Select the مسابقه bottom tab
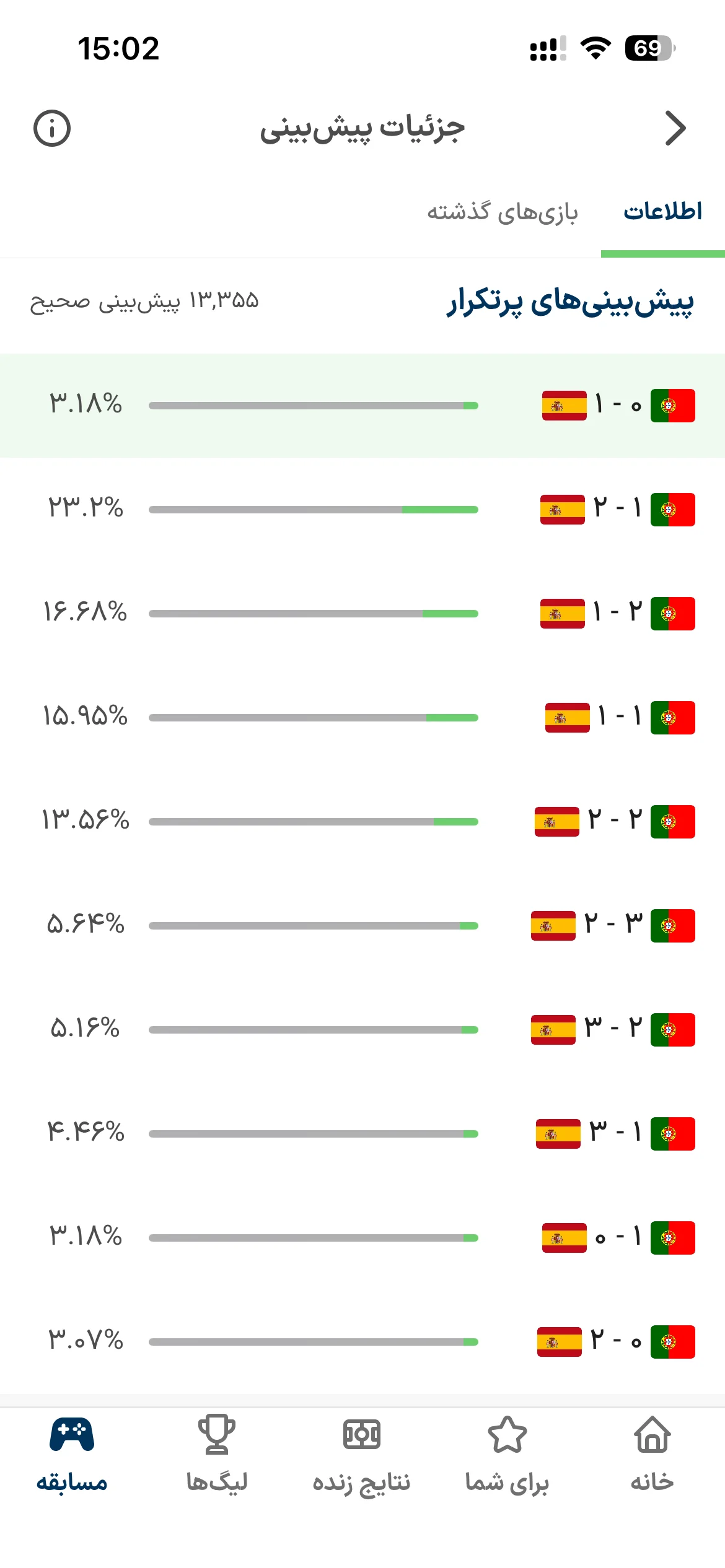 click(72, 1455)
